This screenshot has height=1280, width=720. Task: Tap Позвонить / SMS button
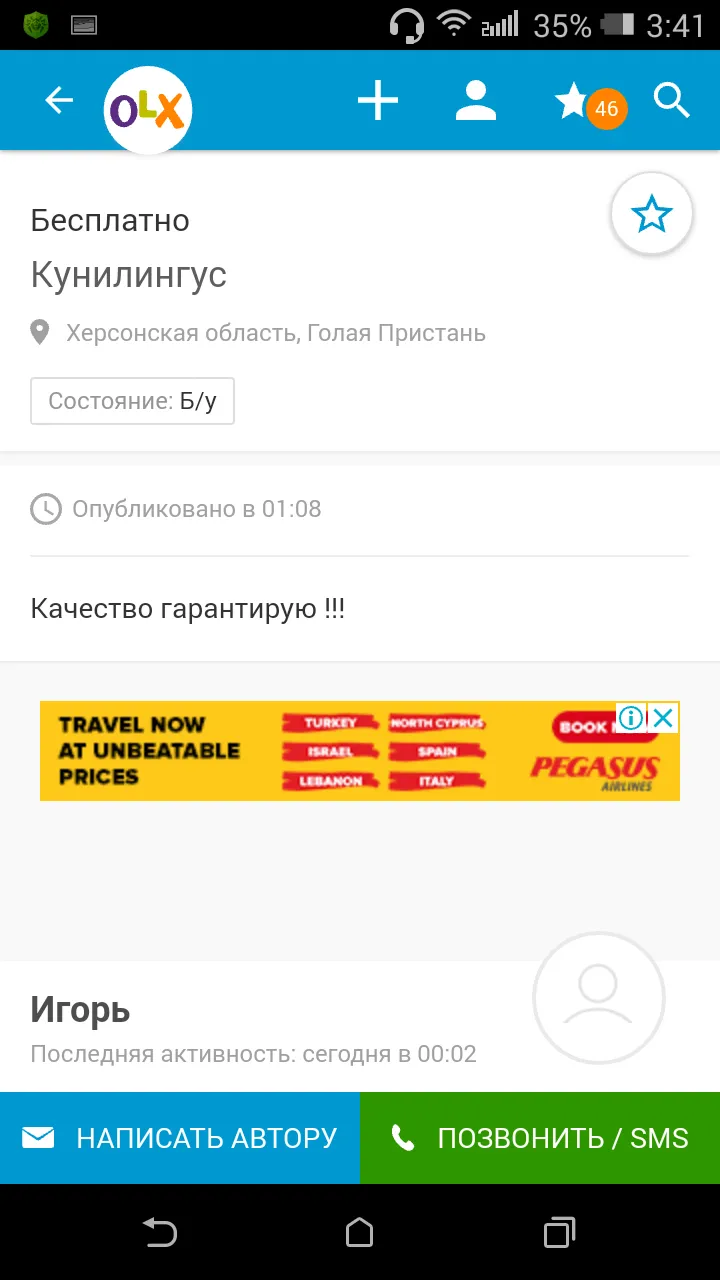(x=540, y=1138)
